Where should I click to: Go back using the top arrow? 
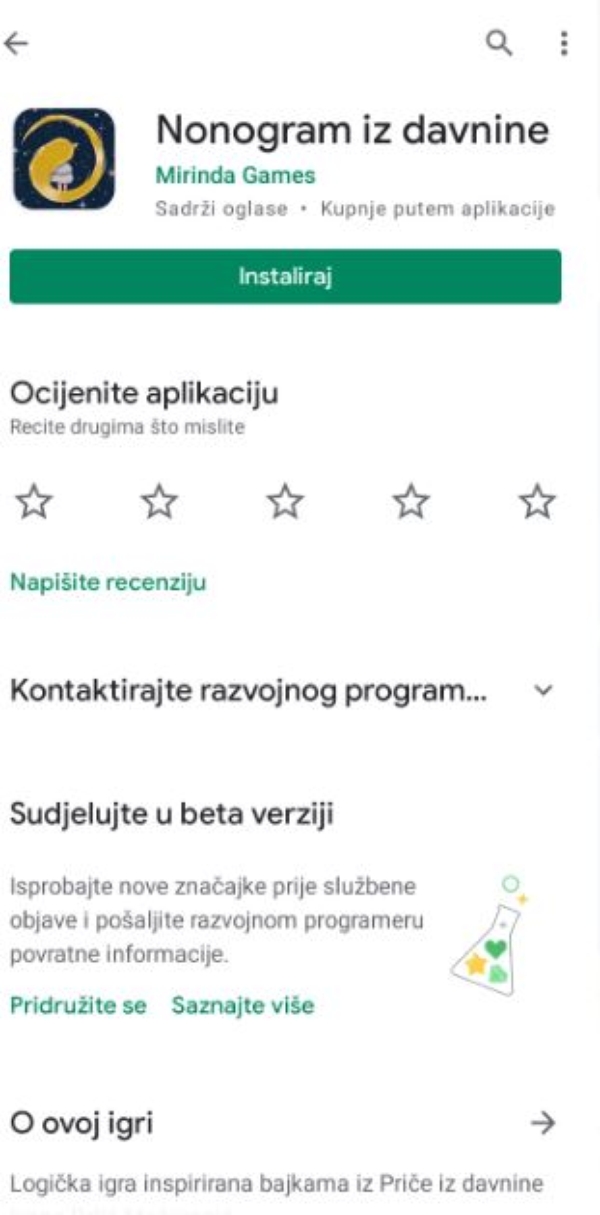(16, 43)
